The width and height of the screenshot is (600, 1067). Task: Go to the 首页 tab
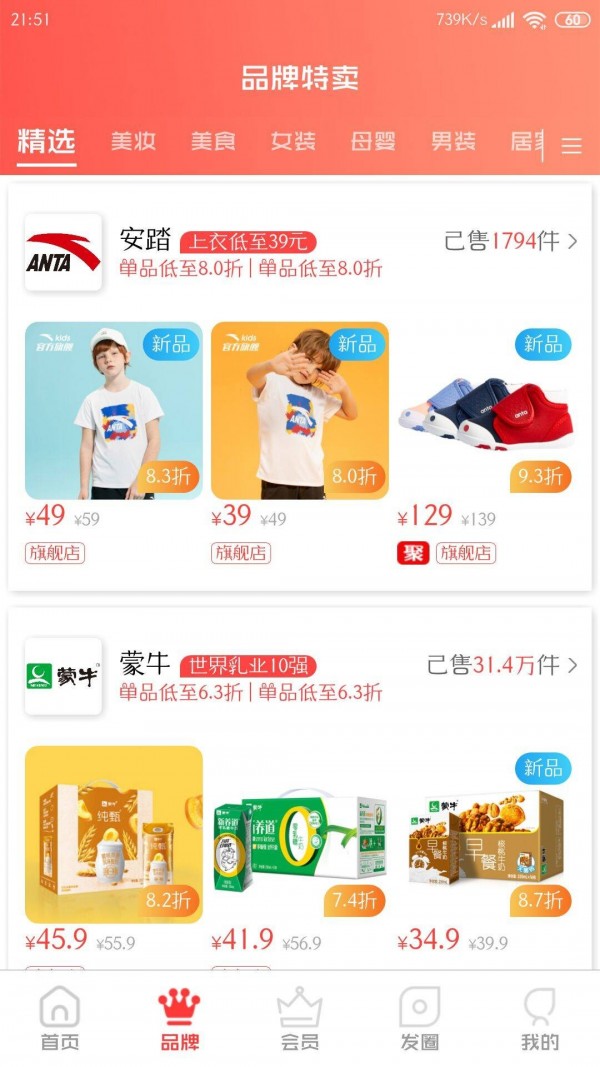click(59, 1020)
